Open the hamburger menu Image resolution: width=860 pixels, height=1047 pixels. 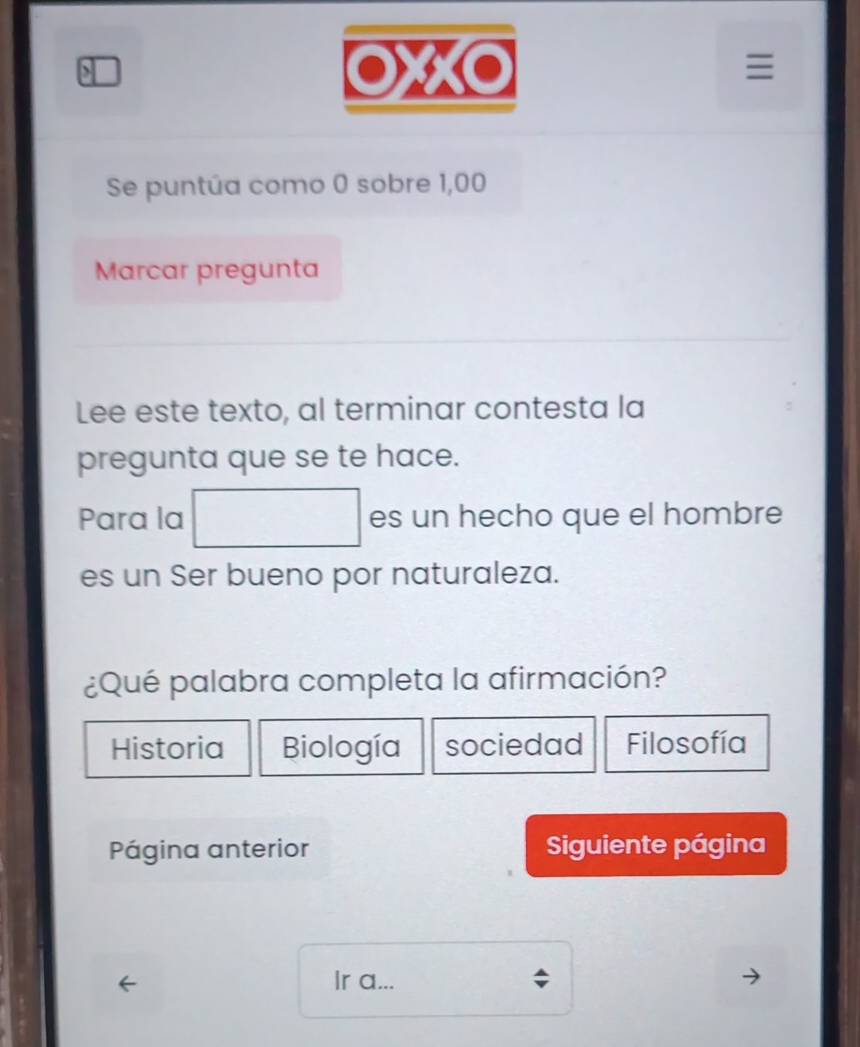[759, 69]
